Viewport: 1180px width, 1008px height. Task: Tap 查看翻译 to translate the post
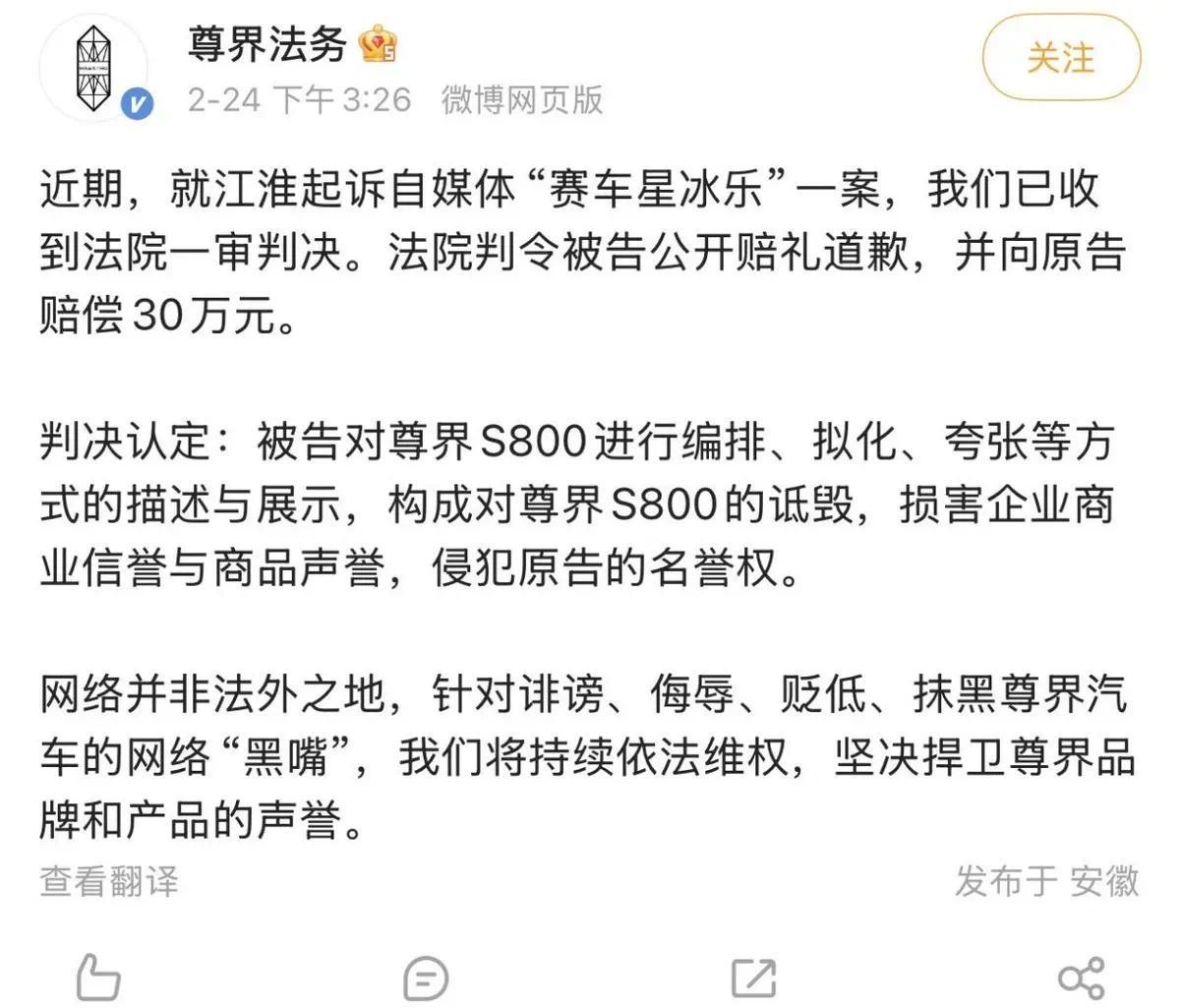point(109,880)
